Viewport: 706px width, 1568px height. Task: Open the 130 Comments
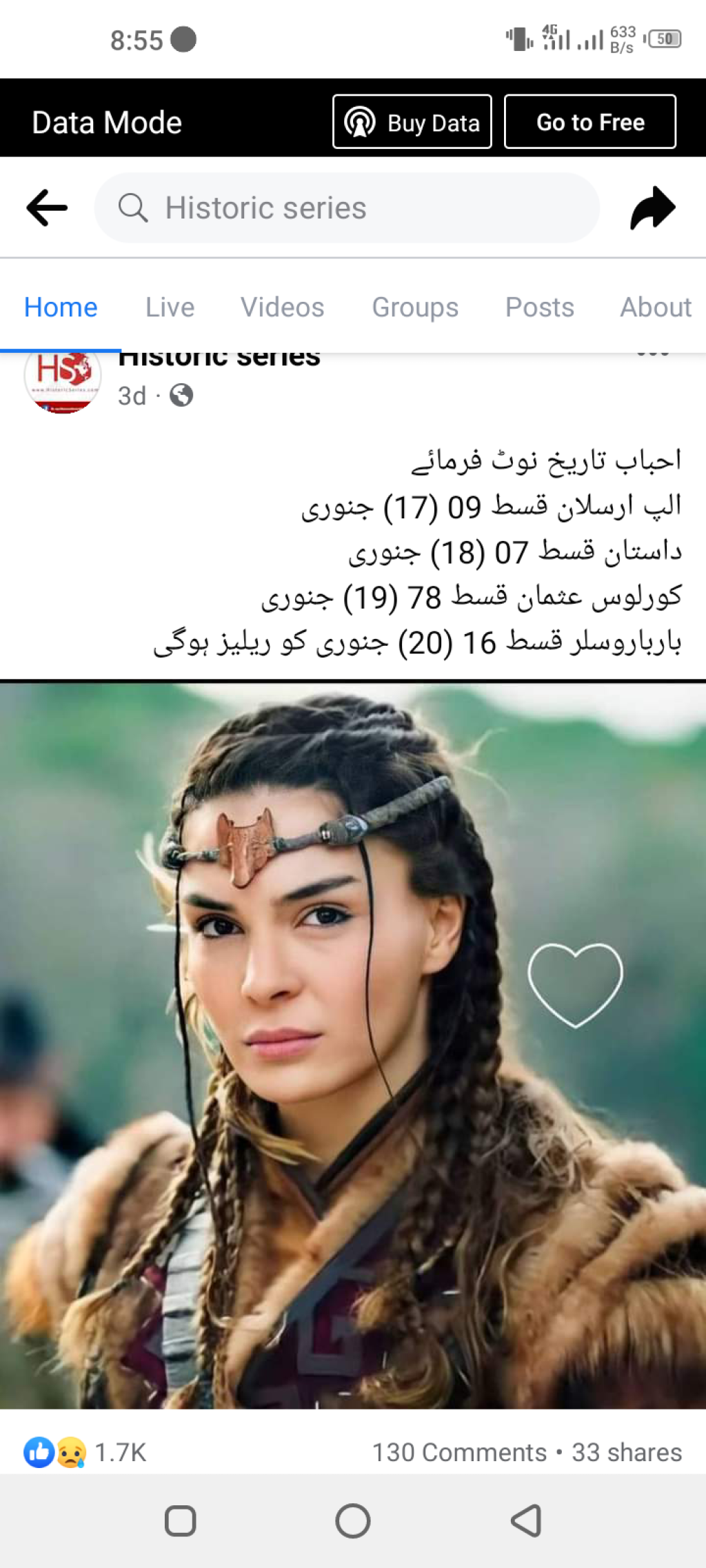tap(459, 1452)
